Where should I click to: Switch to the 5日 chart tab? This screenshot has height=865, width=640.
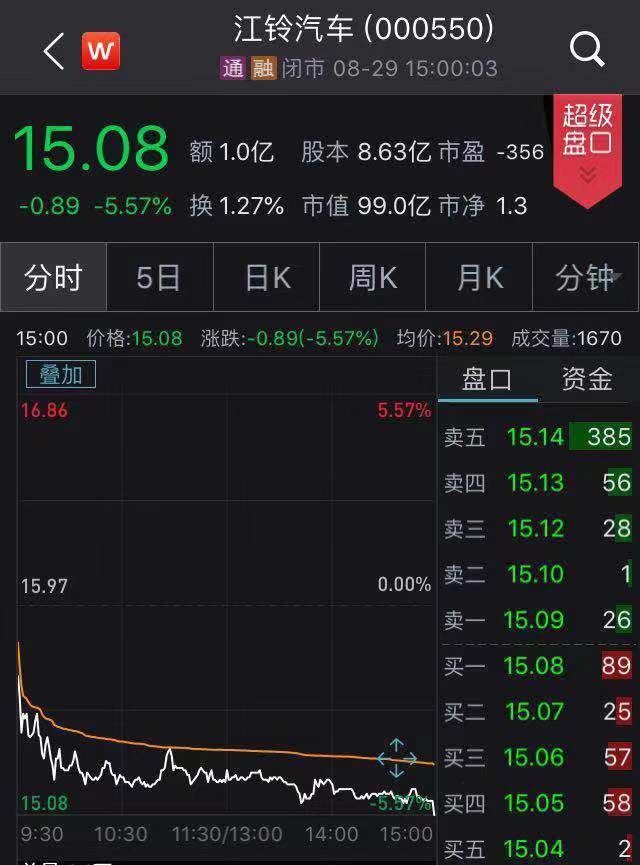(159, 277)
